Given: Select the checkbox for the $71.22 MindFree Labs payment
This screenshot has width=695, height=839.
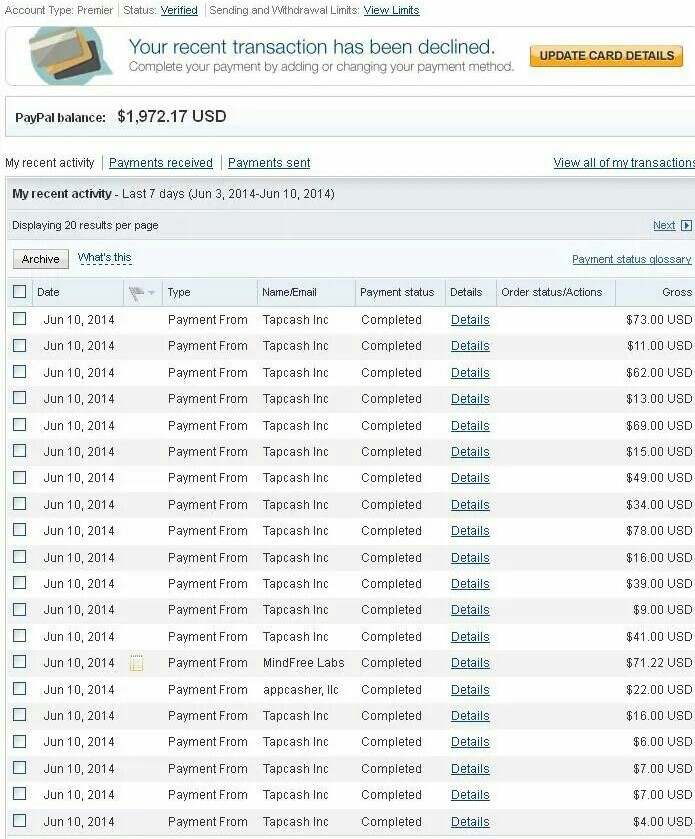Looking at the screenshot, I should (x=20, y=662).
